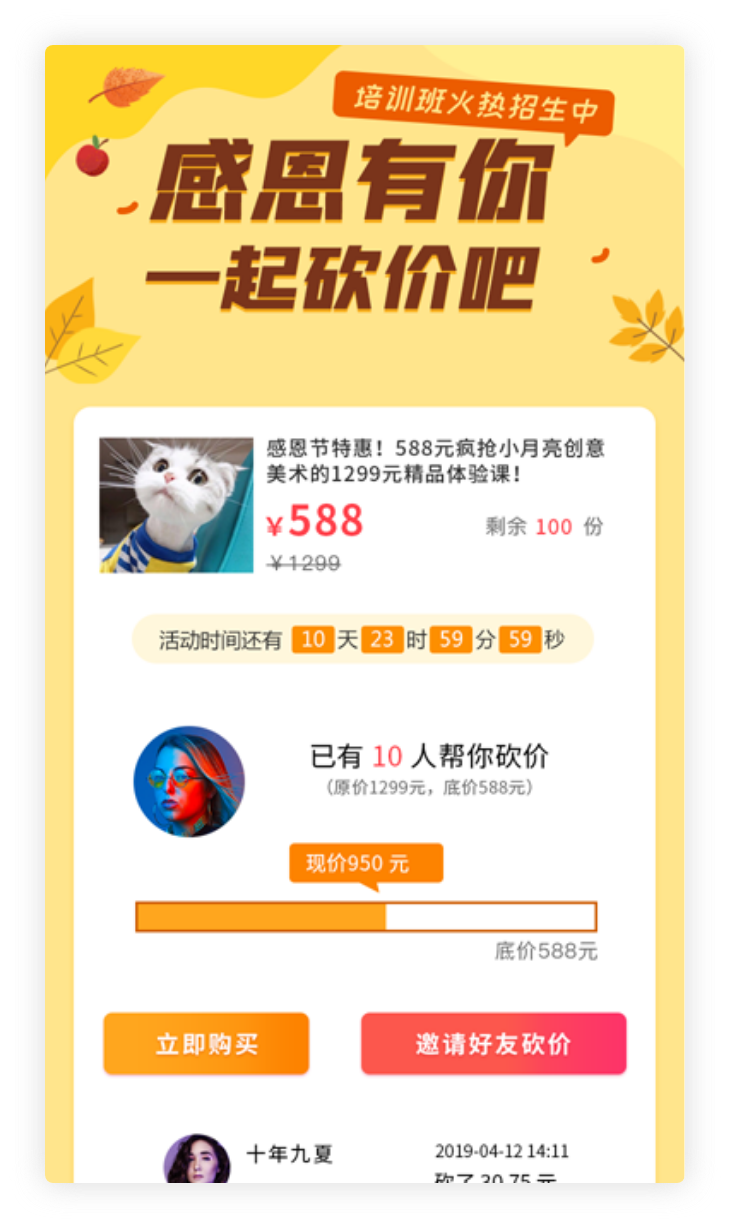
Task: Open the cat product image
Action: [176, 505]
